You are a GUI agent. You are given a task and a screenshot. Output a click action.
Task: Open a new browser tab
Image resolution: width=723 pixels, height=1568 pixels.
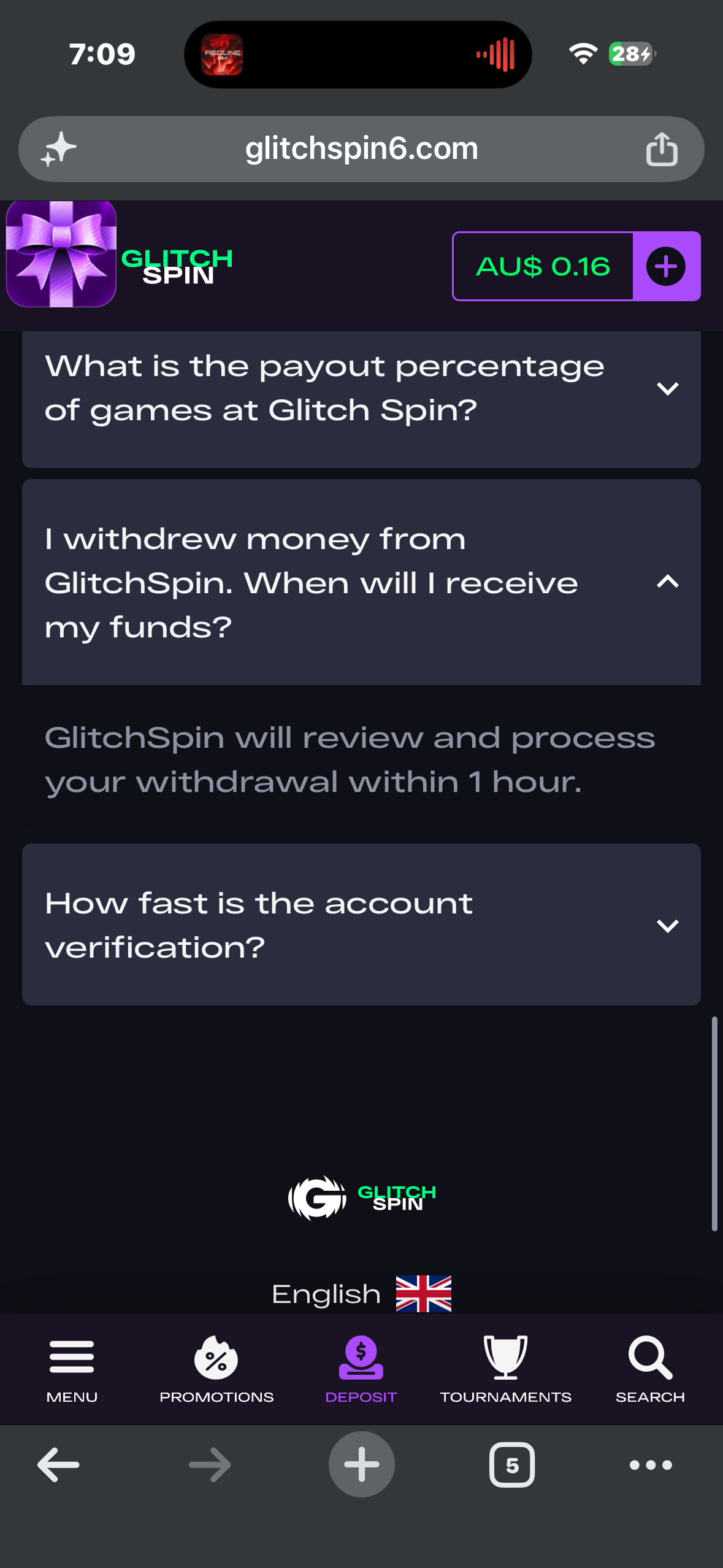(361, 1465)
